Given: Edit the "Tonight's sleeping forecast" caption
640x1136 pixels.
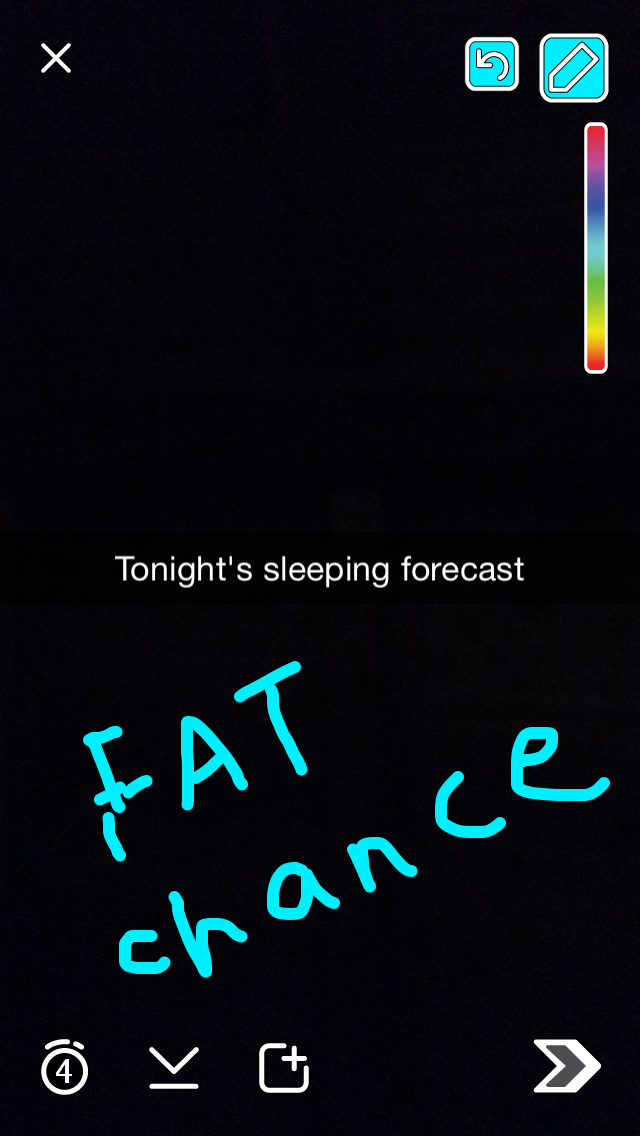Looking at the screenshot, I should coord(320,570).
